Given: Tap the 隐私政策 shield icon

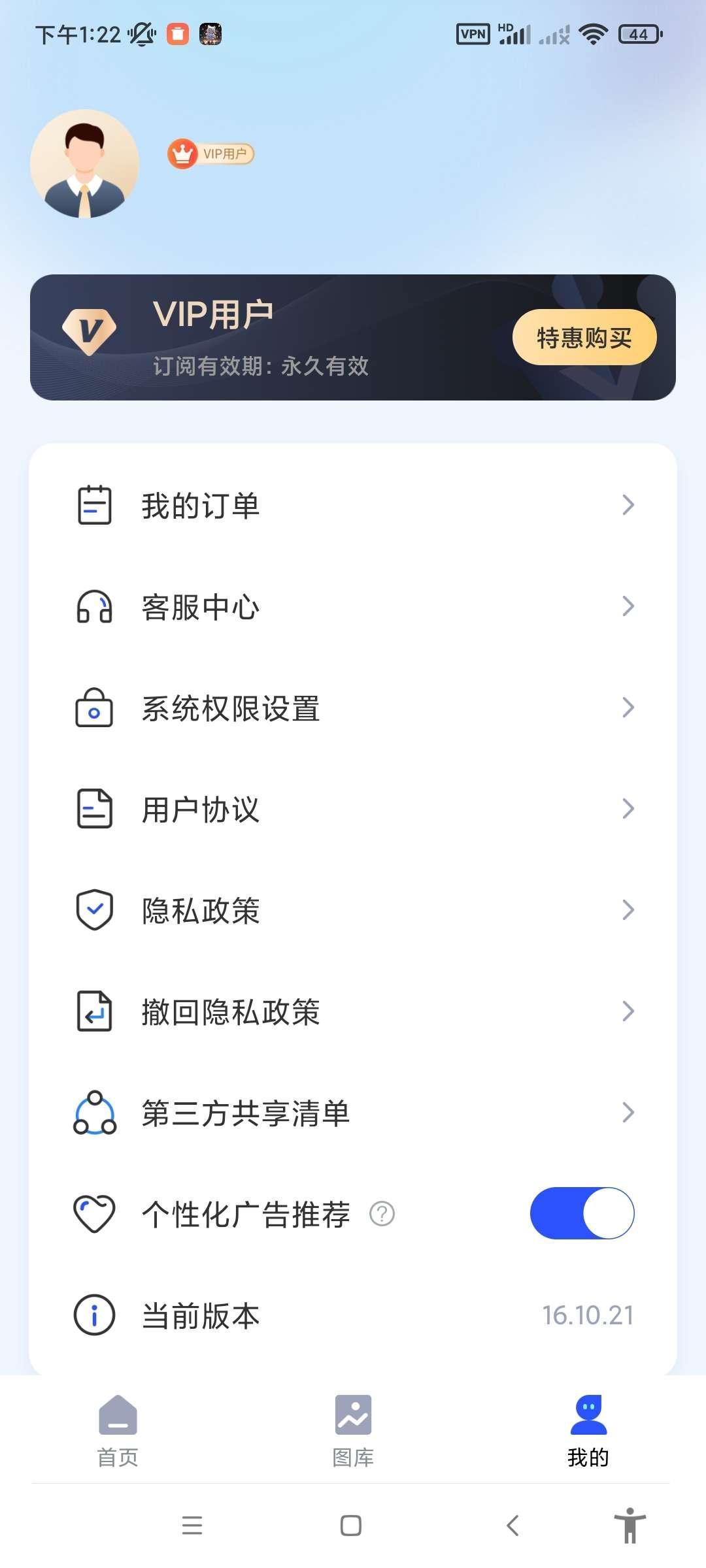Looking at the screenshot, I should coord(93,910).
